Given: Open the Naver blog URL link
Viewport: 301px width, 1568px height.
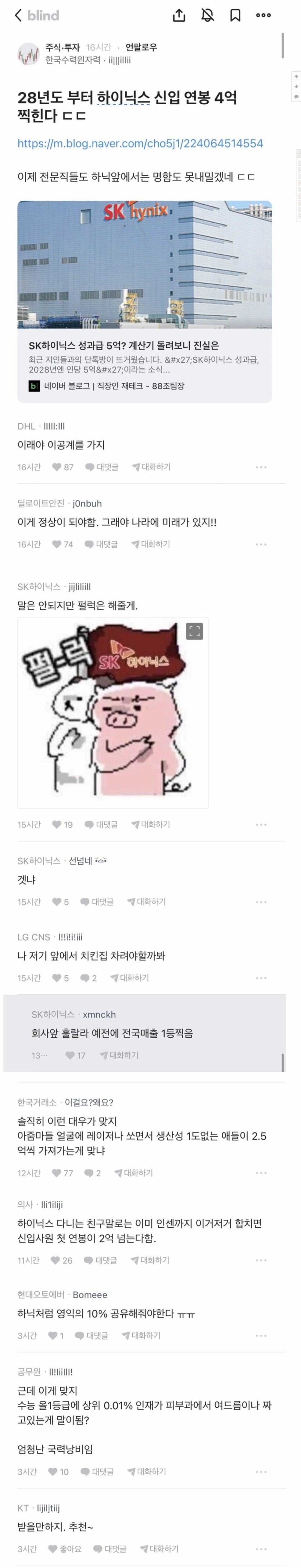Looking at the screenshot, I should click(x=140, y=144).
